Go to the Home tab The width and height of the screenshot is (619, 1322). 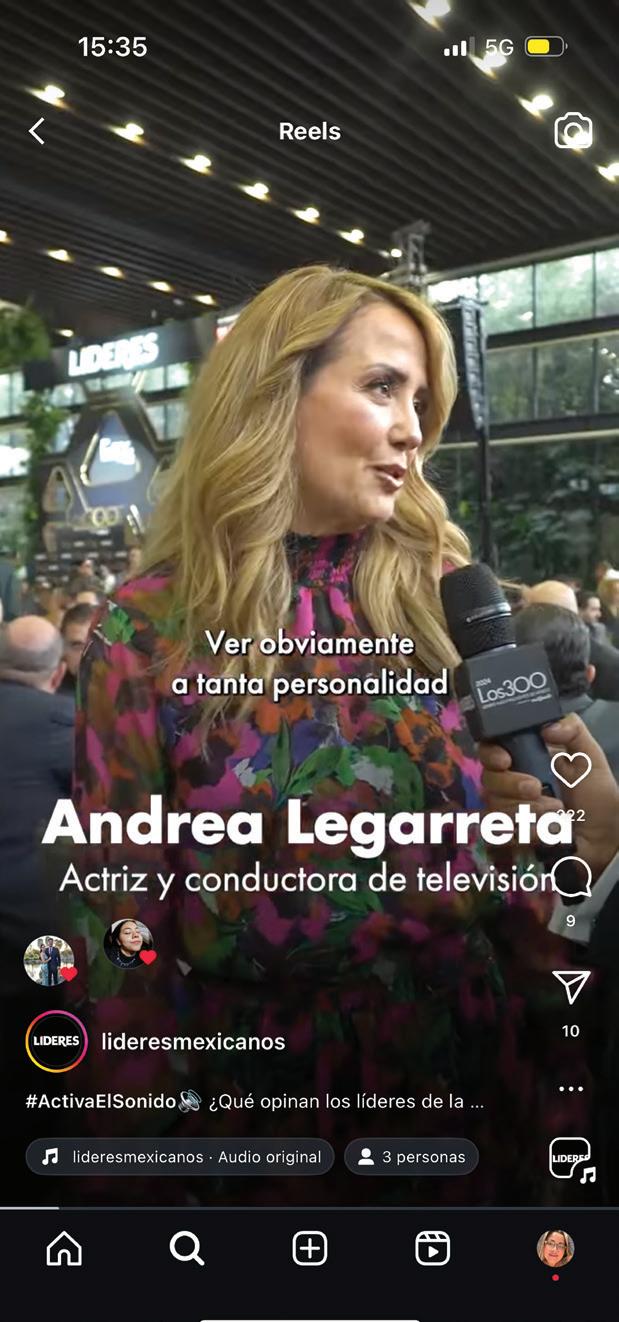64,1248
